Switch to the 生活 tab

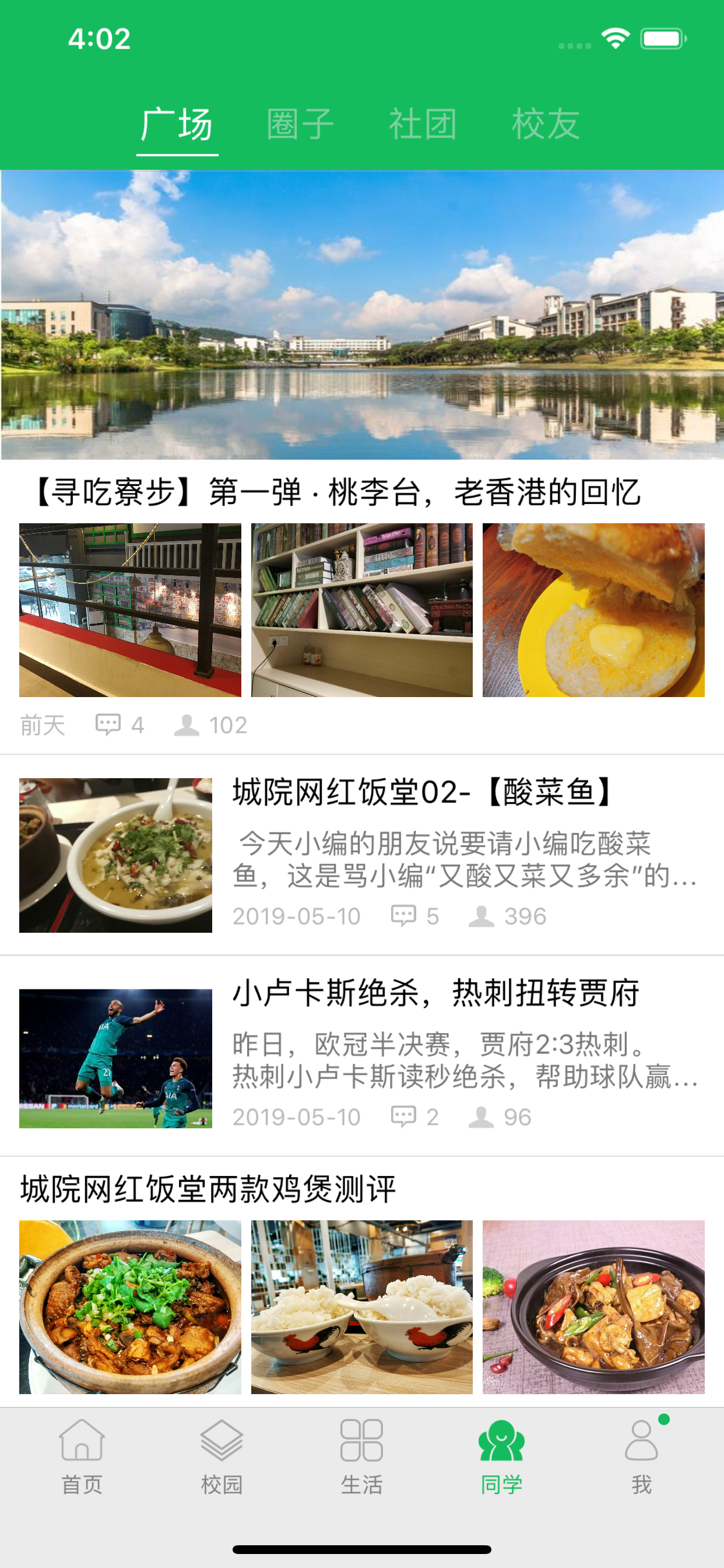(361, 1457)
